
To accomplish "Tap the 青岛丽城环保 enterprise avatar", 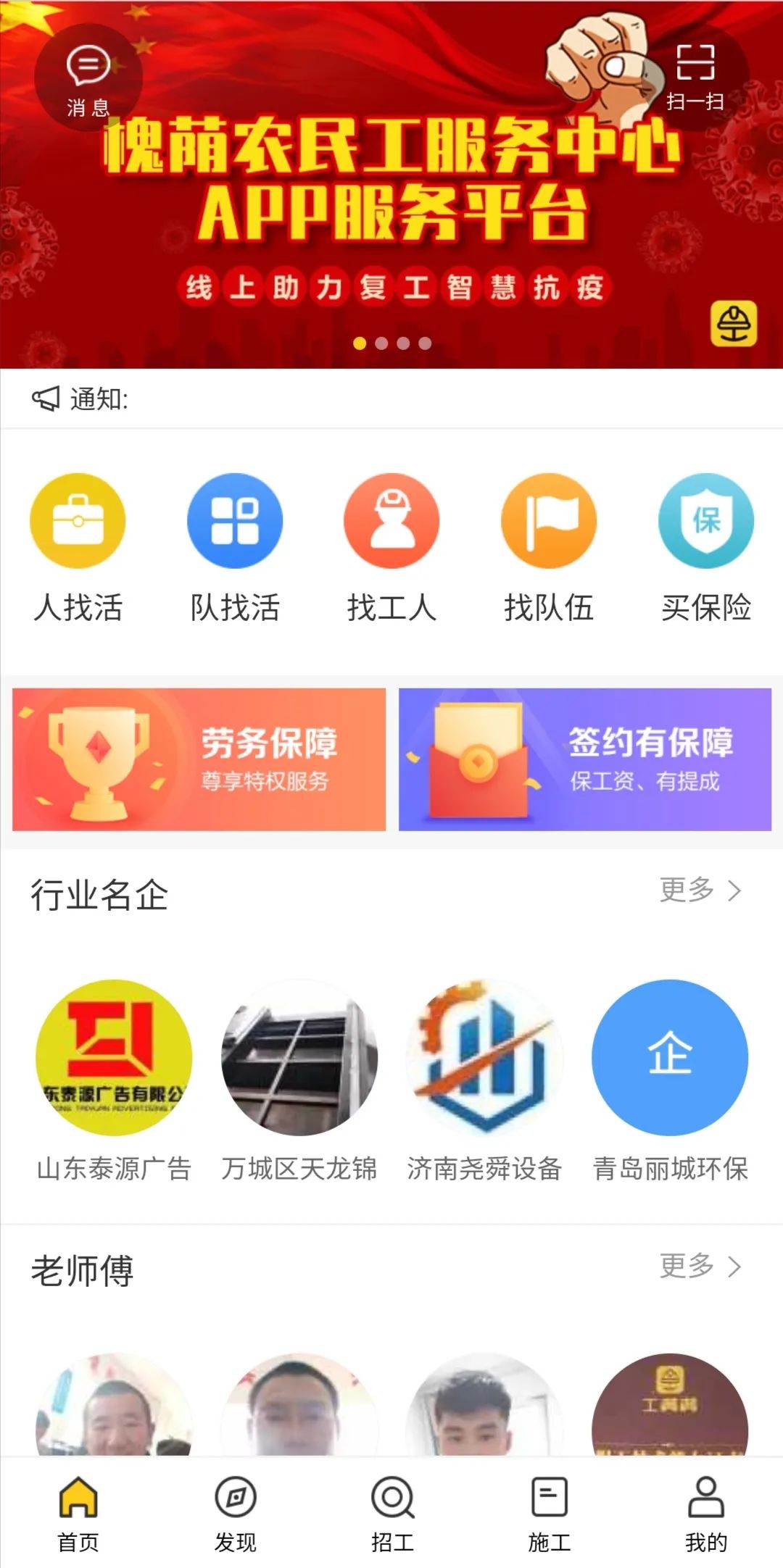I will pyautogui.click(x=671, y=1058).
